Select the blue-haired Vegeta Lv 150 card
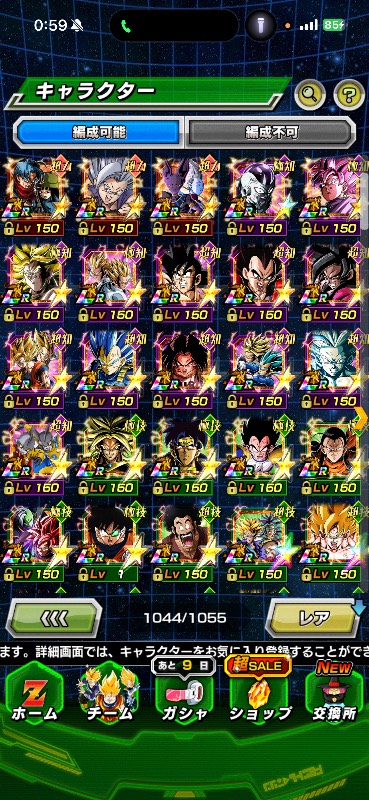Image resolution: width=369 pixels, height=800 pixels. (108, 367)
